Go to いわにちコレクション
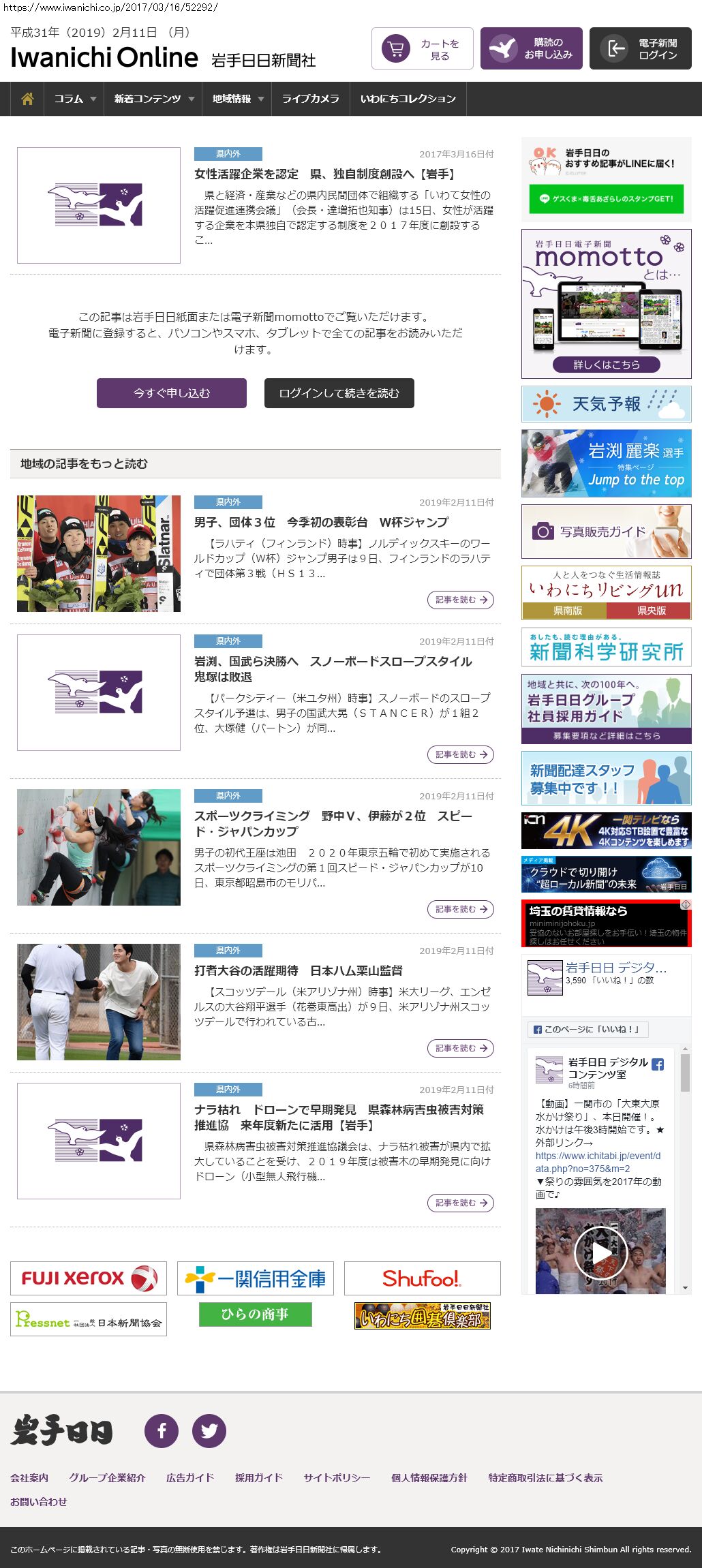 click(x=408, y=99)
